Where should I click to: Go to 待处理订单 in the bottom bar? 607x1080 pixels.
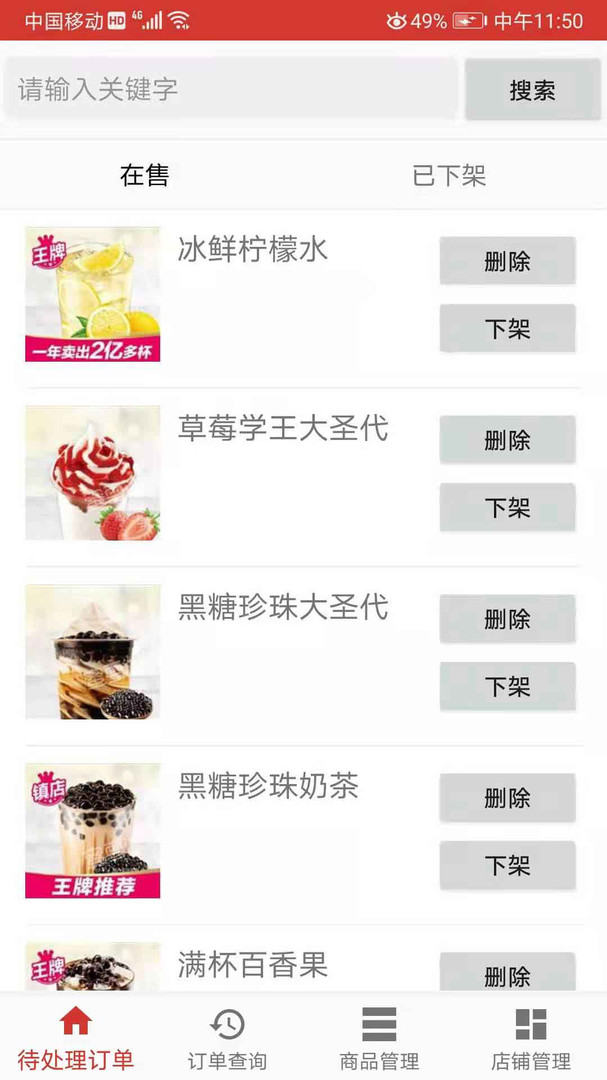(x=76, y=1038)
